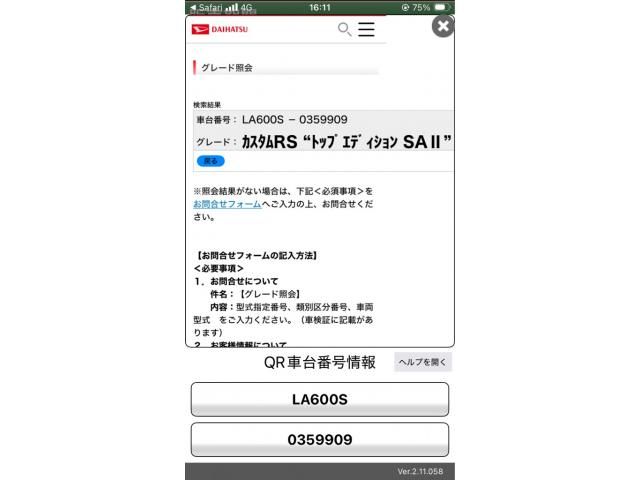Open the お問合せフォーム link
640x480 pixels.
pyautogui.click(x=227, y=204)
